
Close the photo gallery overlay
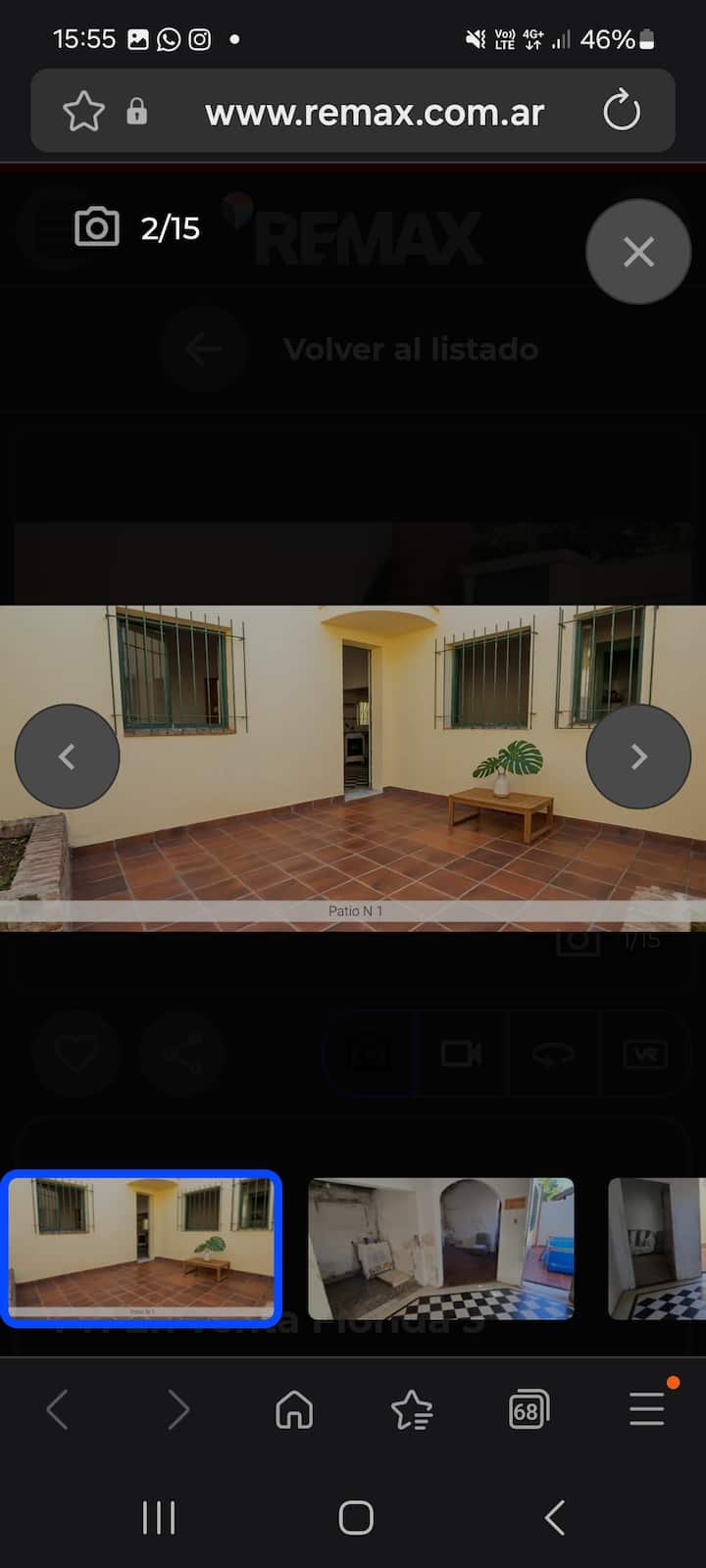pos(638,252)
